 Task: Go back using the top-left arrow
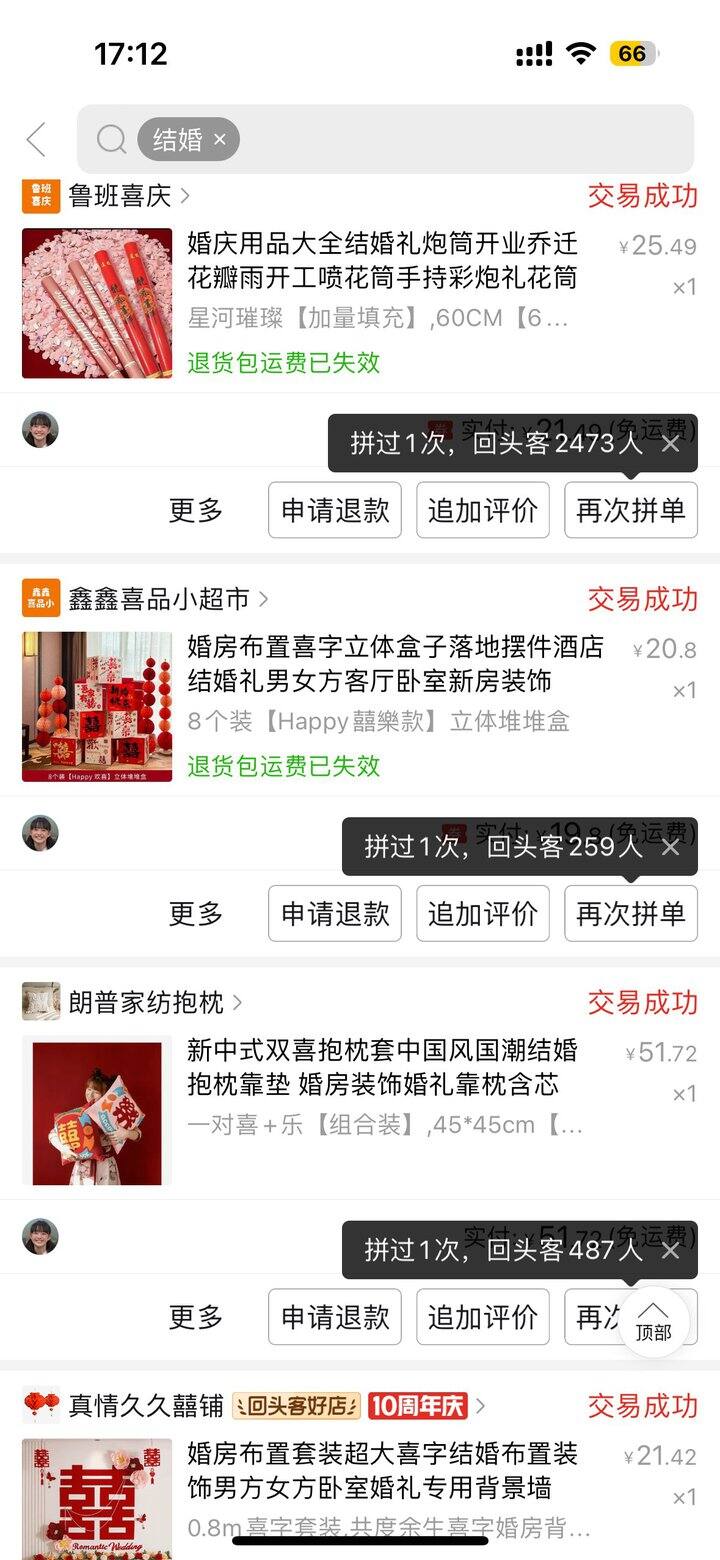[37, 140]
